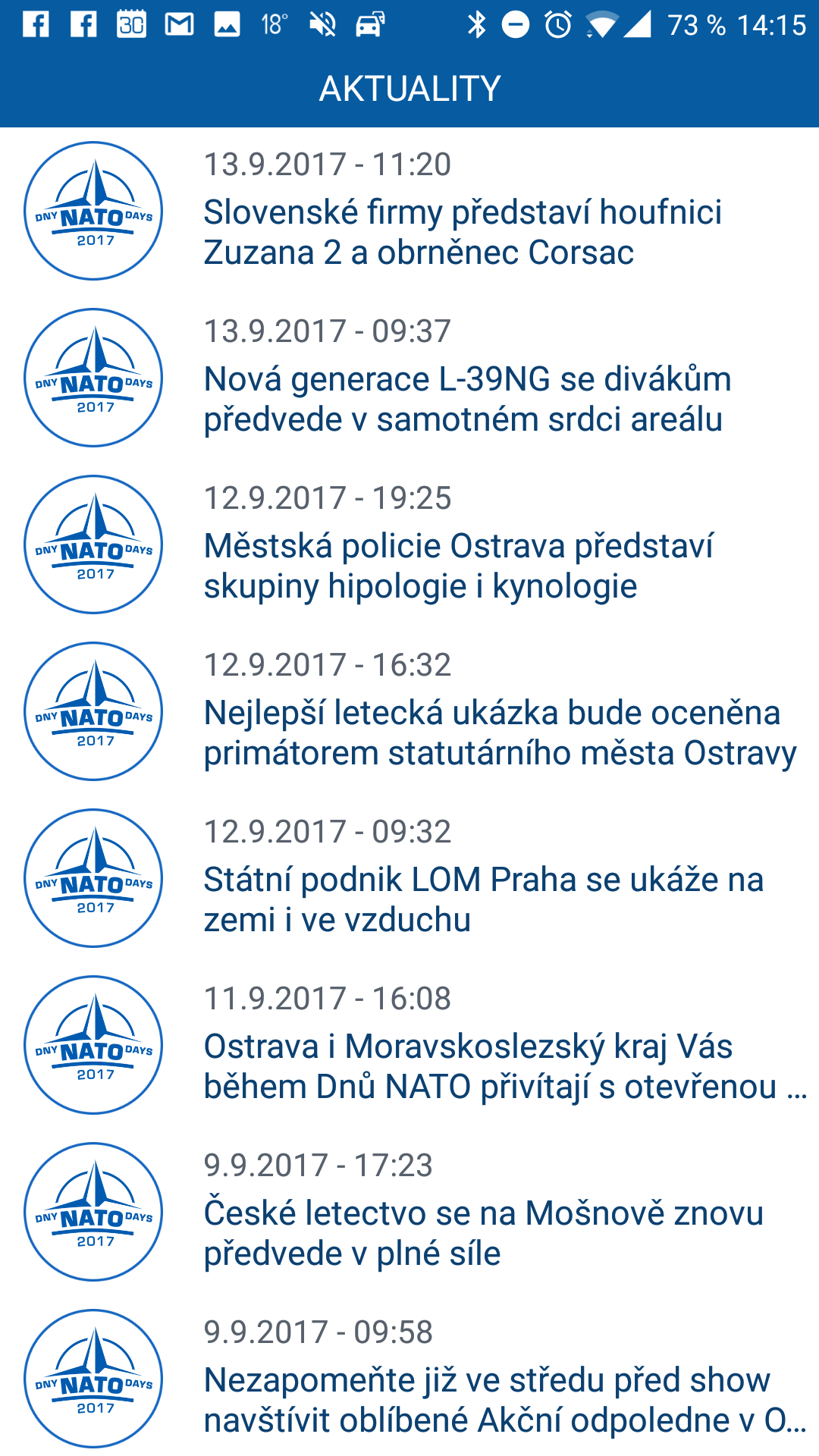Open the L-39NG new generation article

coord(409,378)
